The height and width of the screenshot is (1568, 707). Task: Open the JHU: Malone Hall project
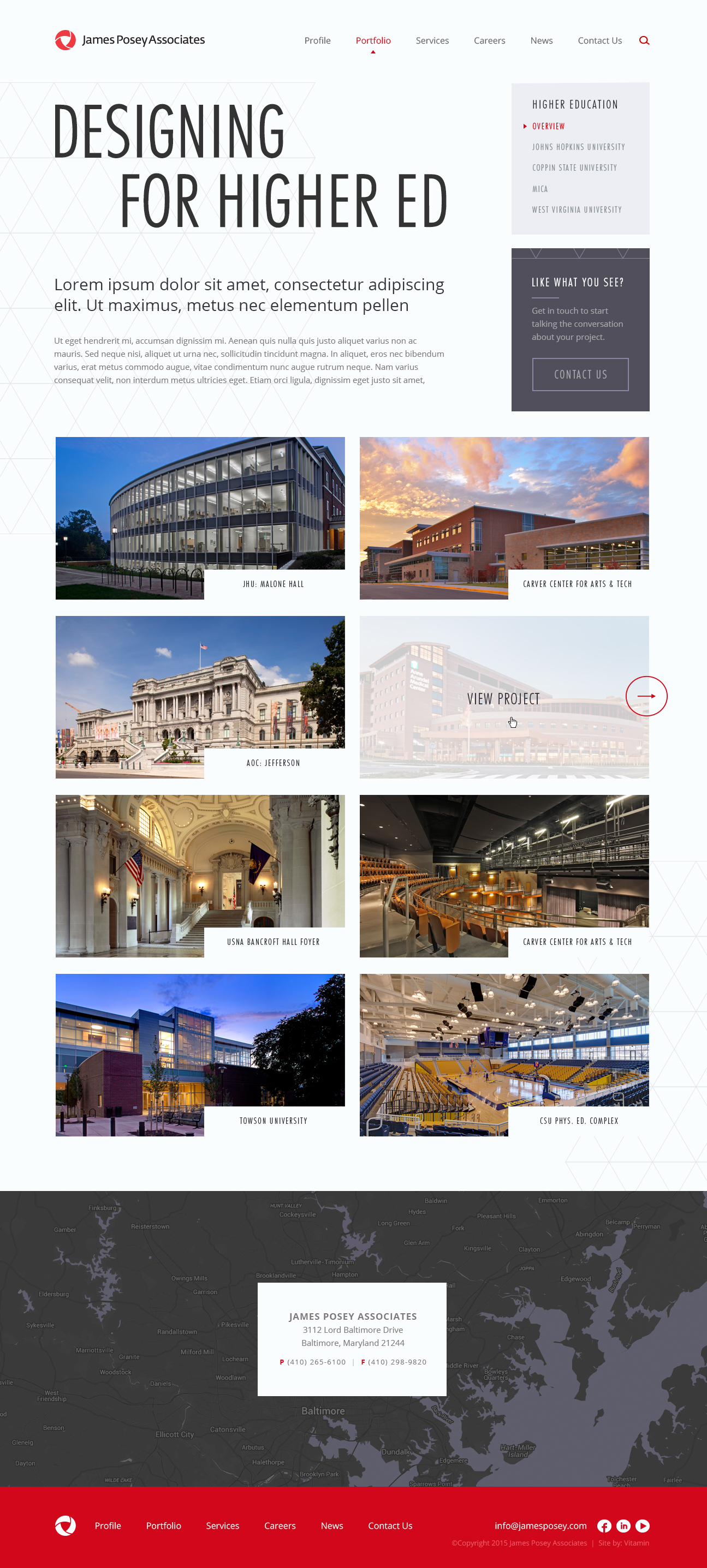coord(200,517)
